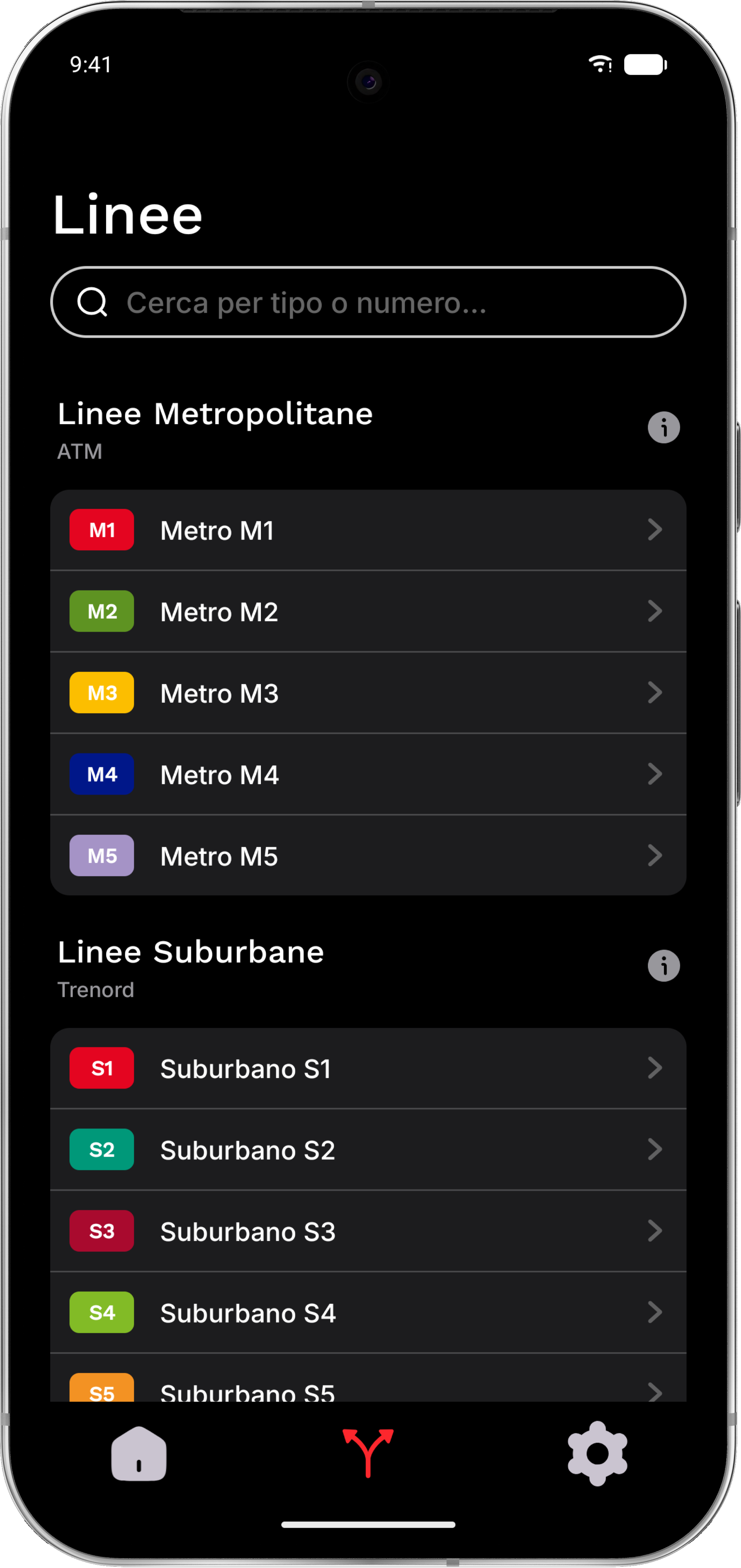Open the Suburbano S5 line
Image resolution: width=741 pixels, height=1568 pixels.
(x=367, y=1388)
